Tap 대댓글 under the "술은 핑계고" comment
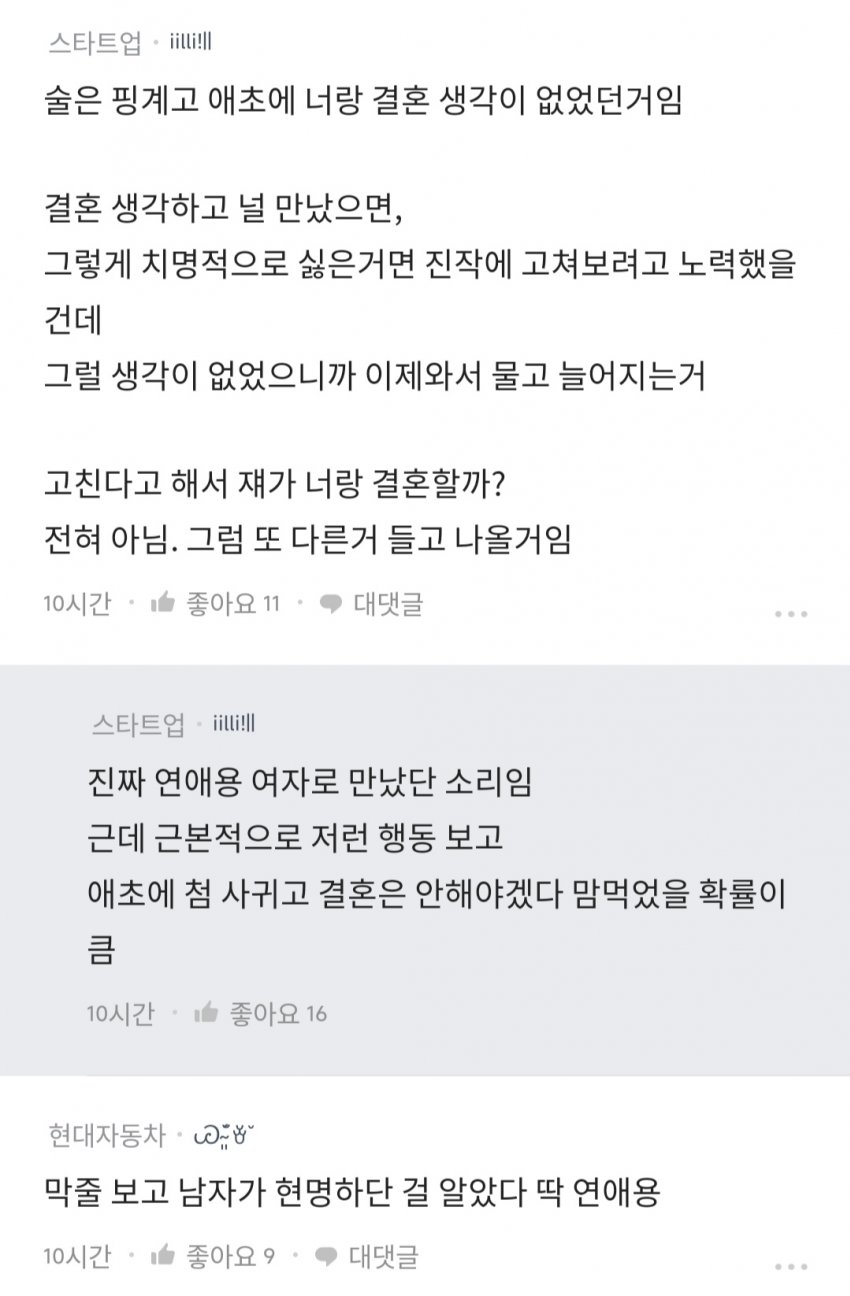Screen dimensions: 850x1296 [372, 604]
